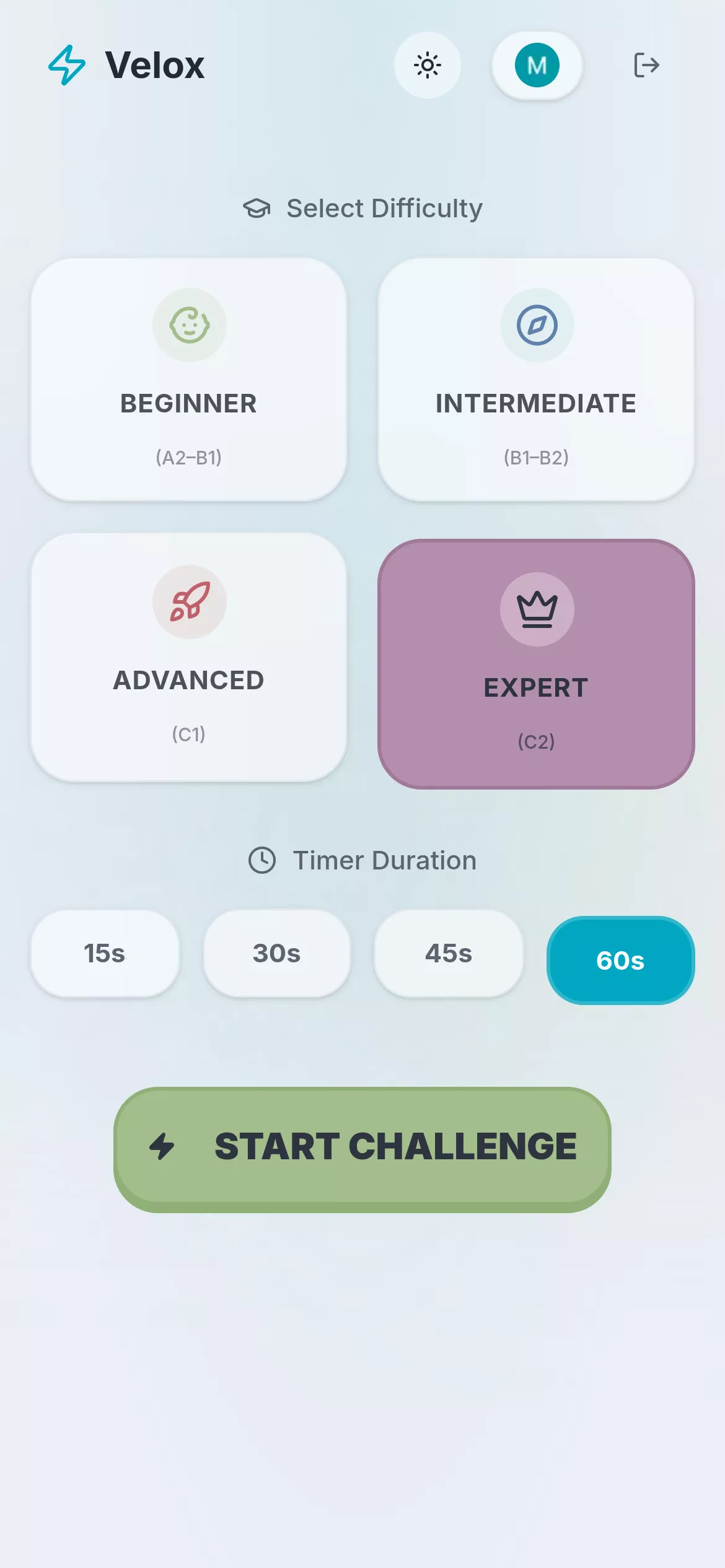Select the 15s timer duration

(x=104, y=954)
